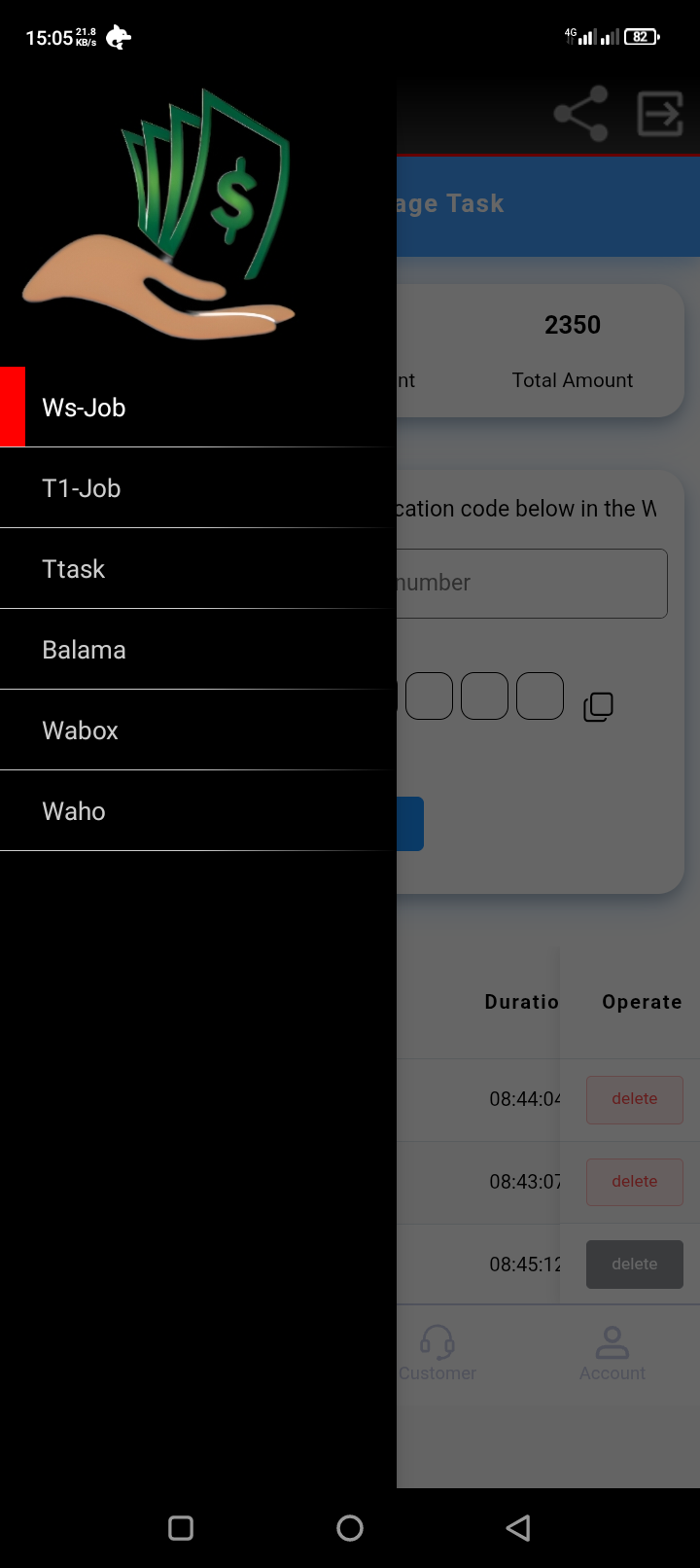Go to Balama in the drawer

click(x=198, y=650)
